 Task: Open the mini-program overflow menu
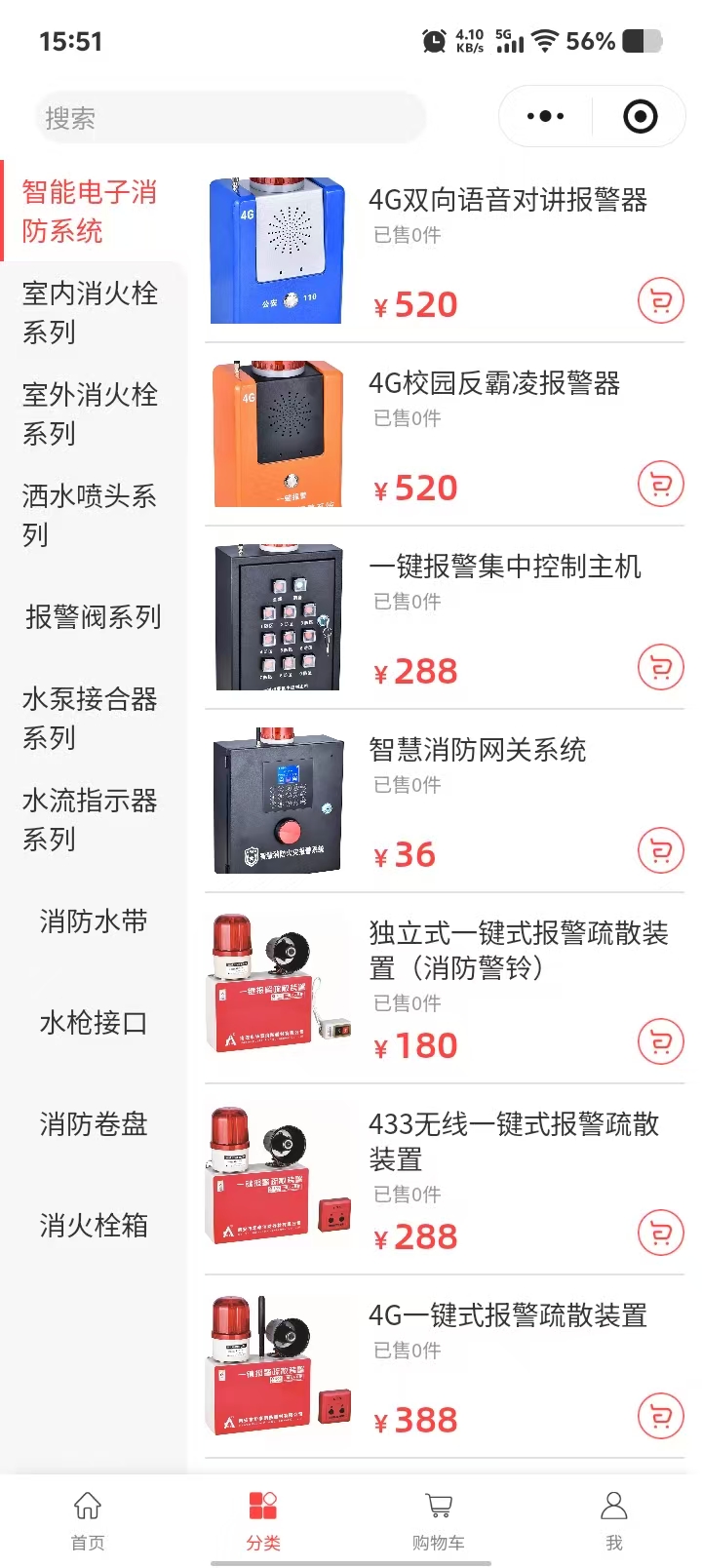(x=545, y=117)
